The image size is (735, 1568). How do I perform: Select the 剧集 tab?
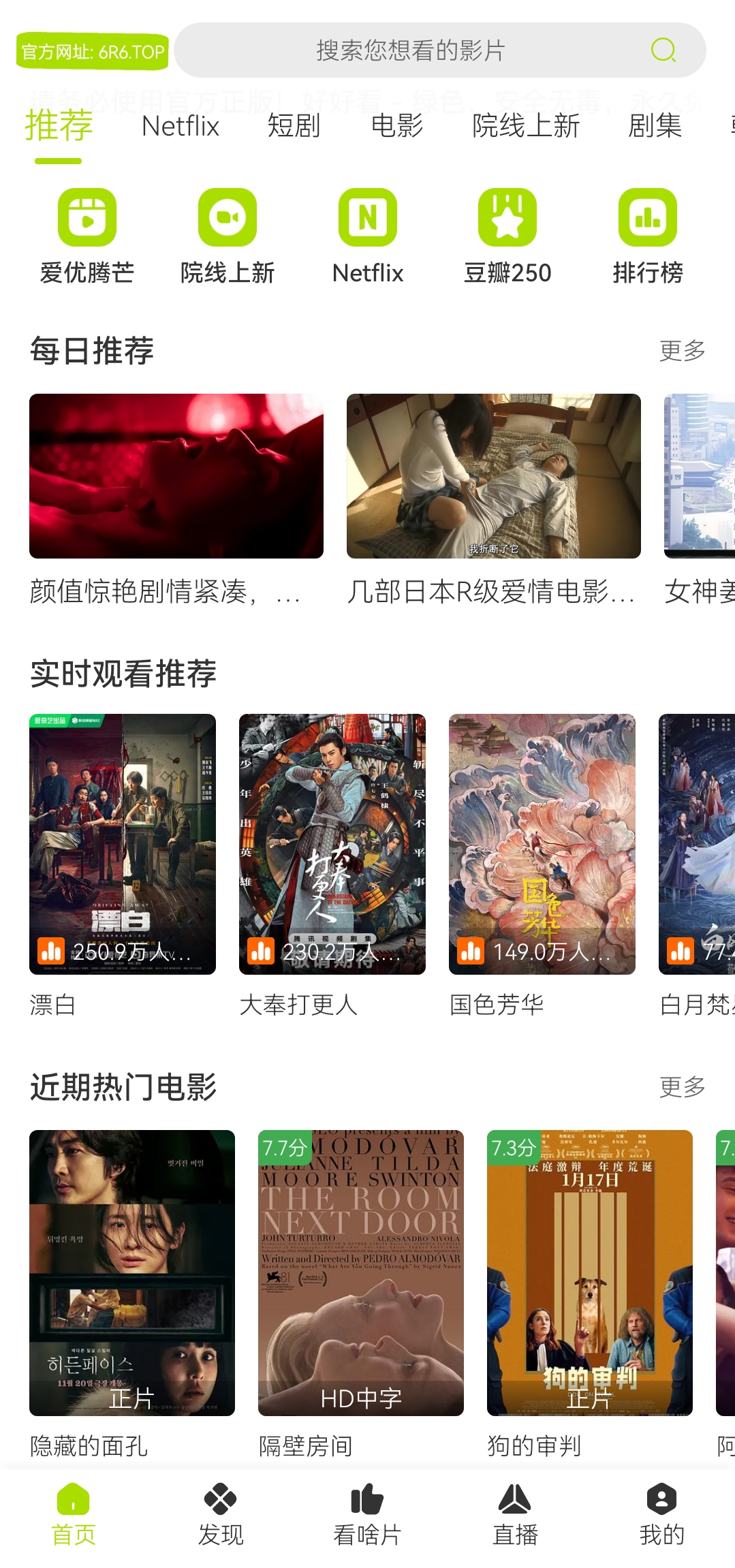pos(655,126)
